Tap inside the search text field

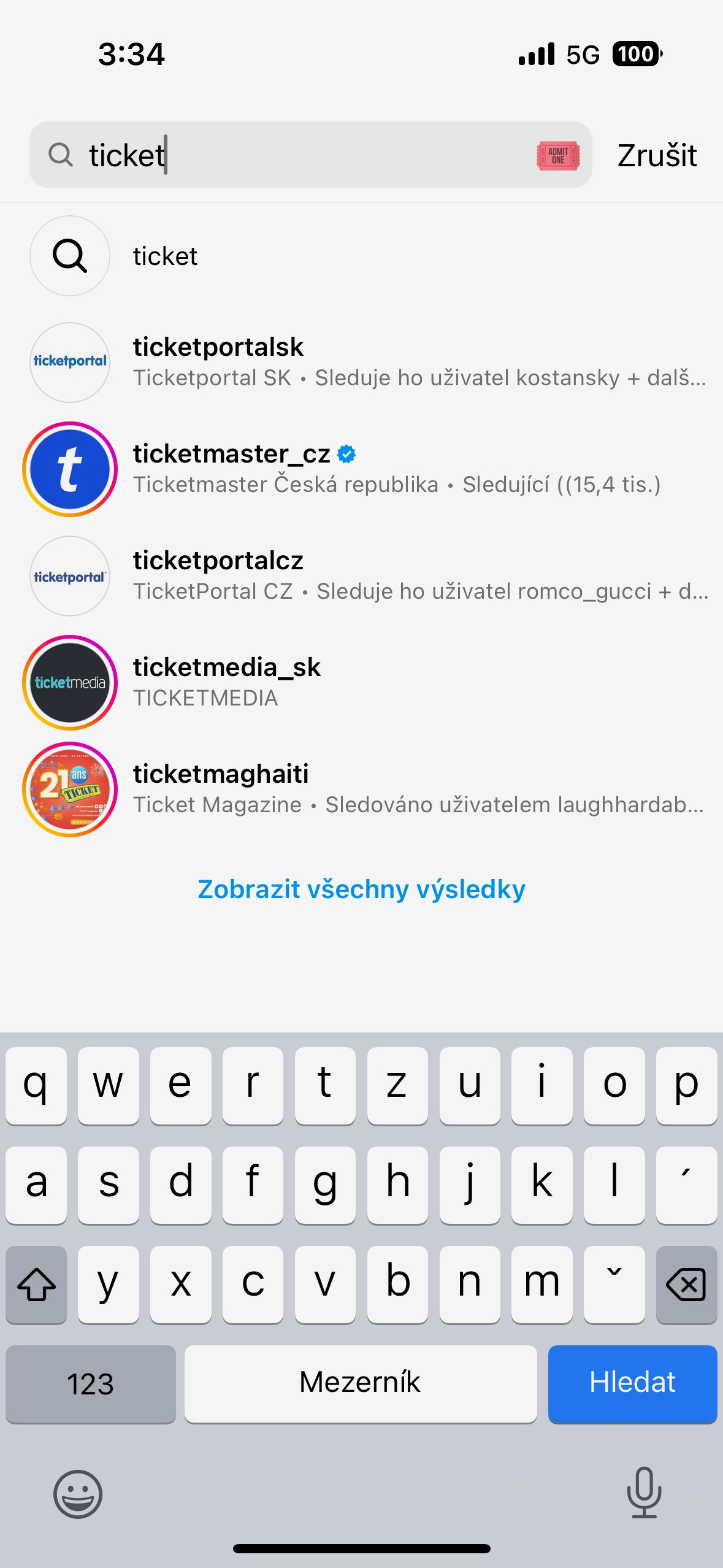pos(276,155)
